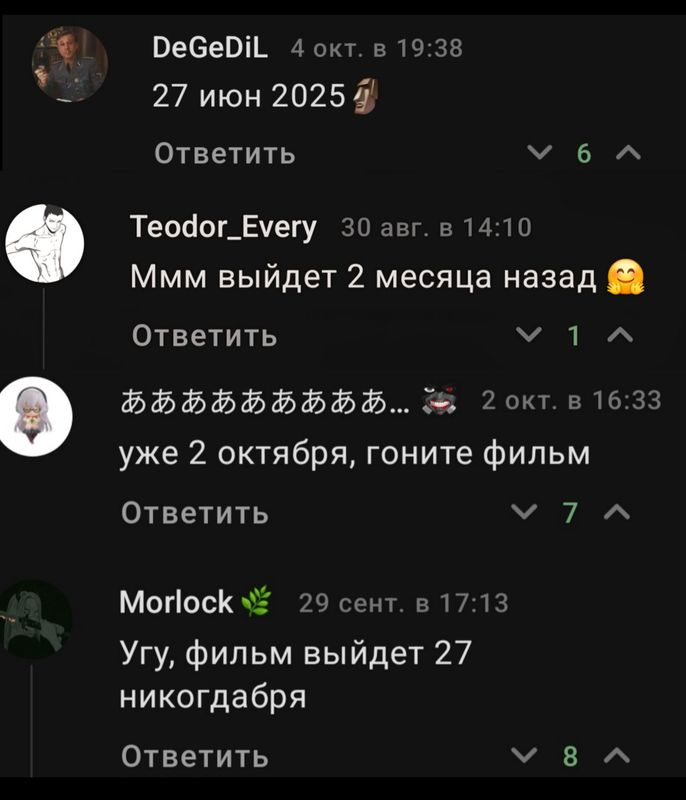Downvote Morlock's "27 никогдабря" comment
Screen dimensions: 686x800
point(522,756)
